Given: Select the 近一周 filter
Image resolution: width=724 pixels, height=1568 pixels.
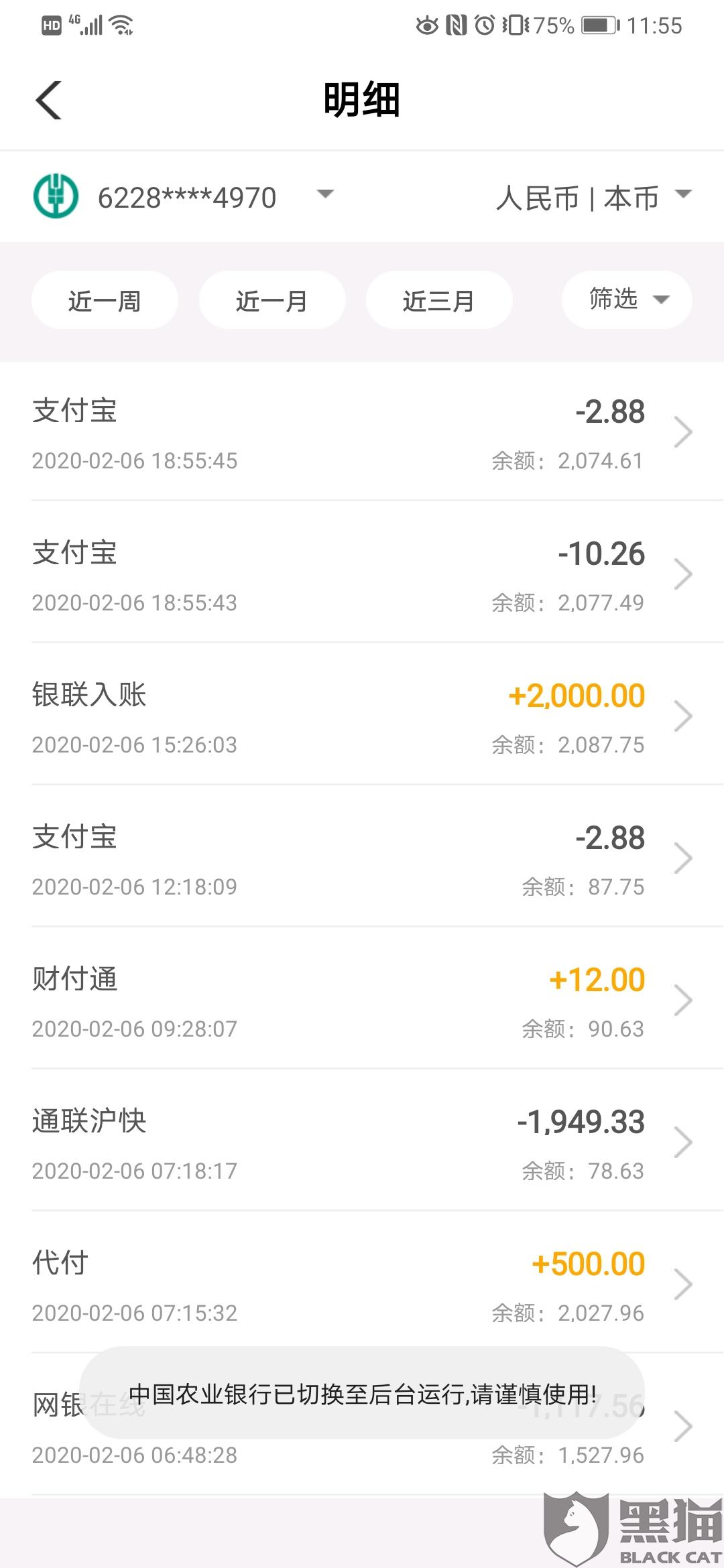Looking at the screenshot, I should tap(105, 300).
